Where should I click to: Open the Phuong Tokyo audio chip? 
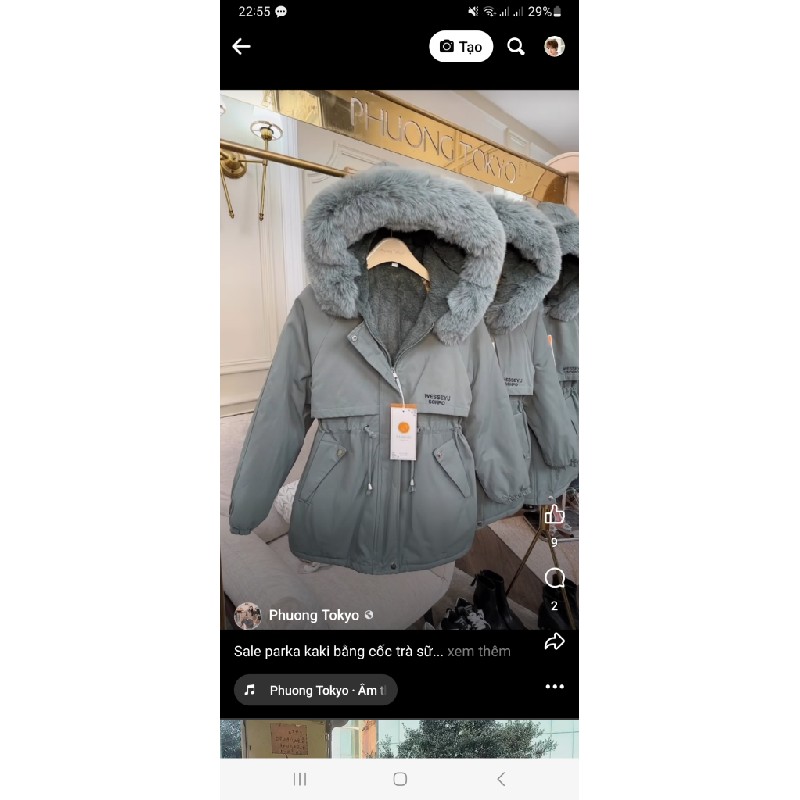click(x=316, y=690)
